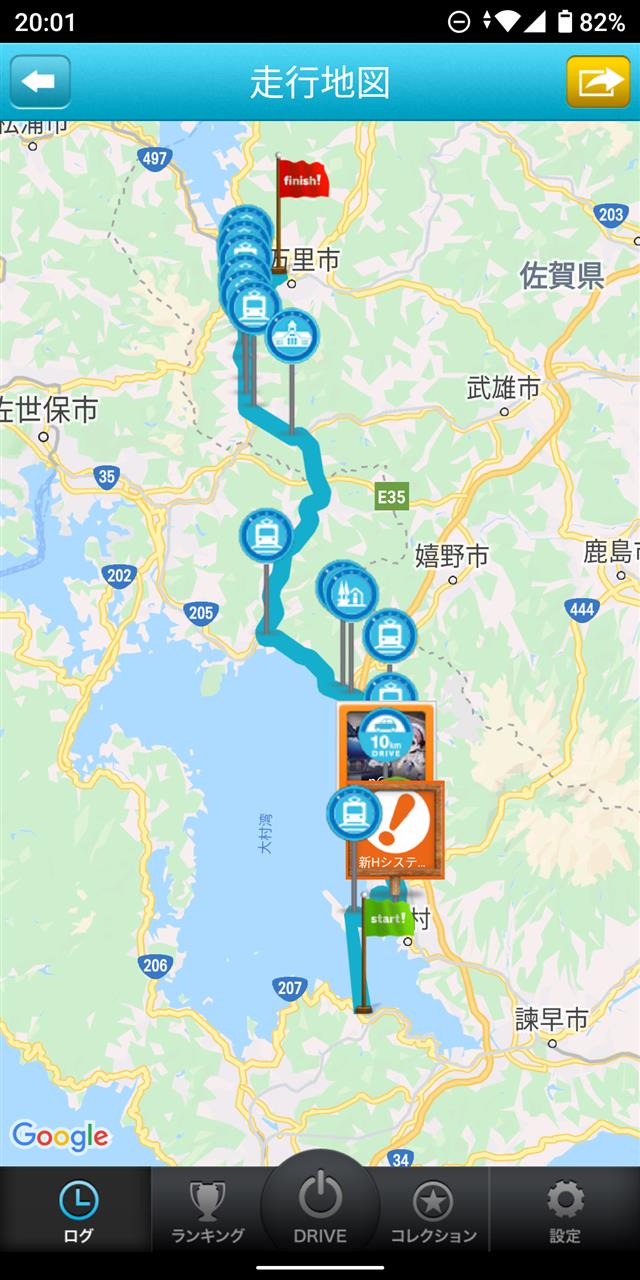Tap the castle landmark map marker
The width and height of the screenshot is (640, 1280).
[351, 592]
